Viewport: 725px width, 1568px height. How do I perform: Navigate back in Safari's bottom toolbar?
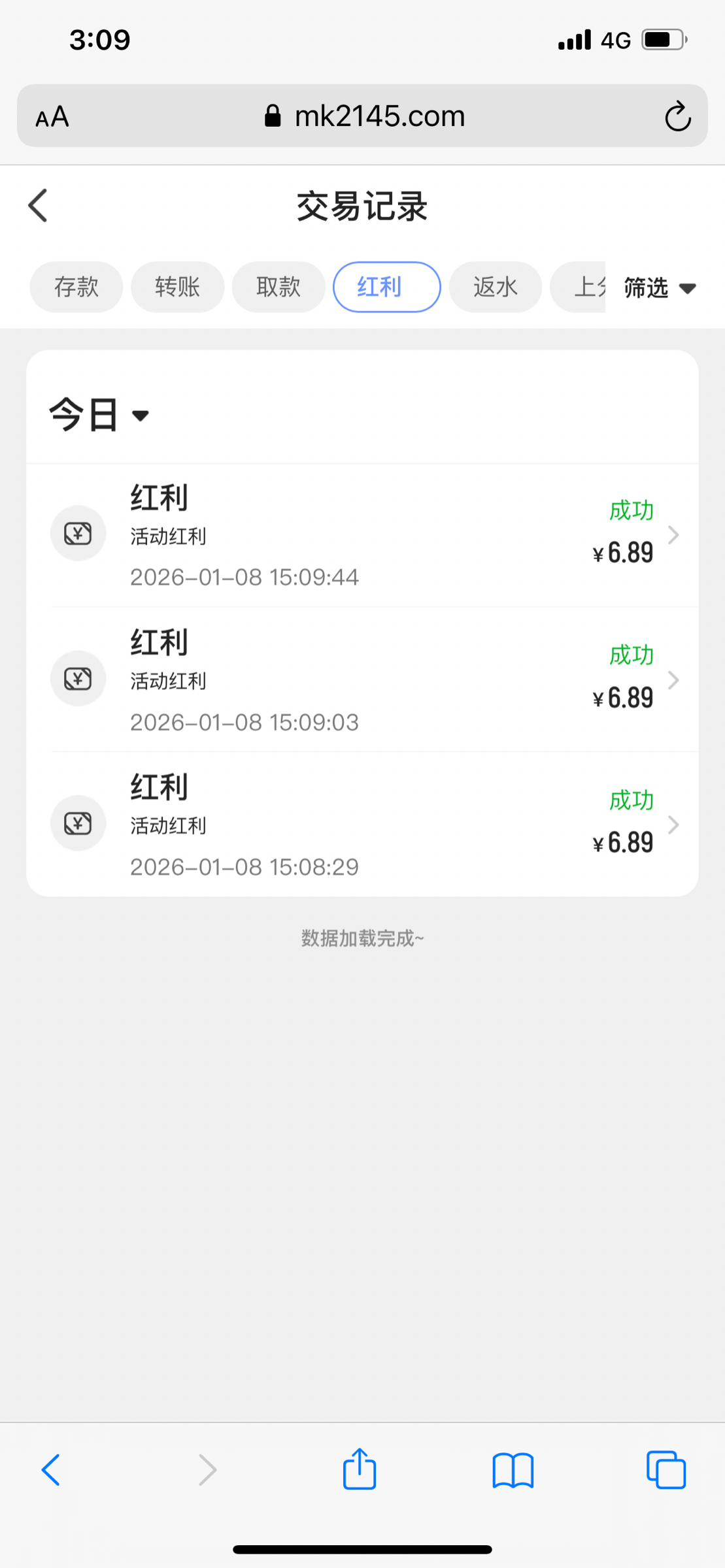51,1470
